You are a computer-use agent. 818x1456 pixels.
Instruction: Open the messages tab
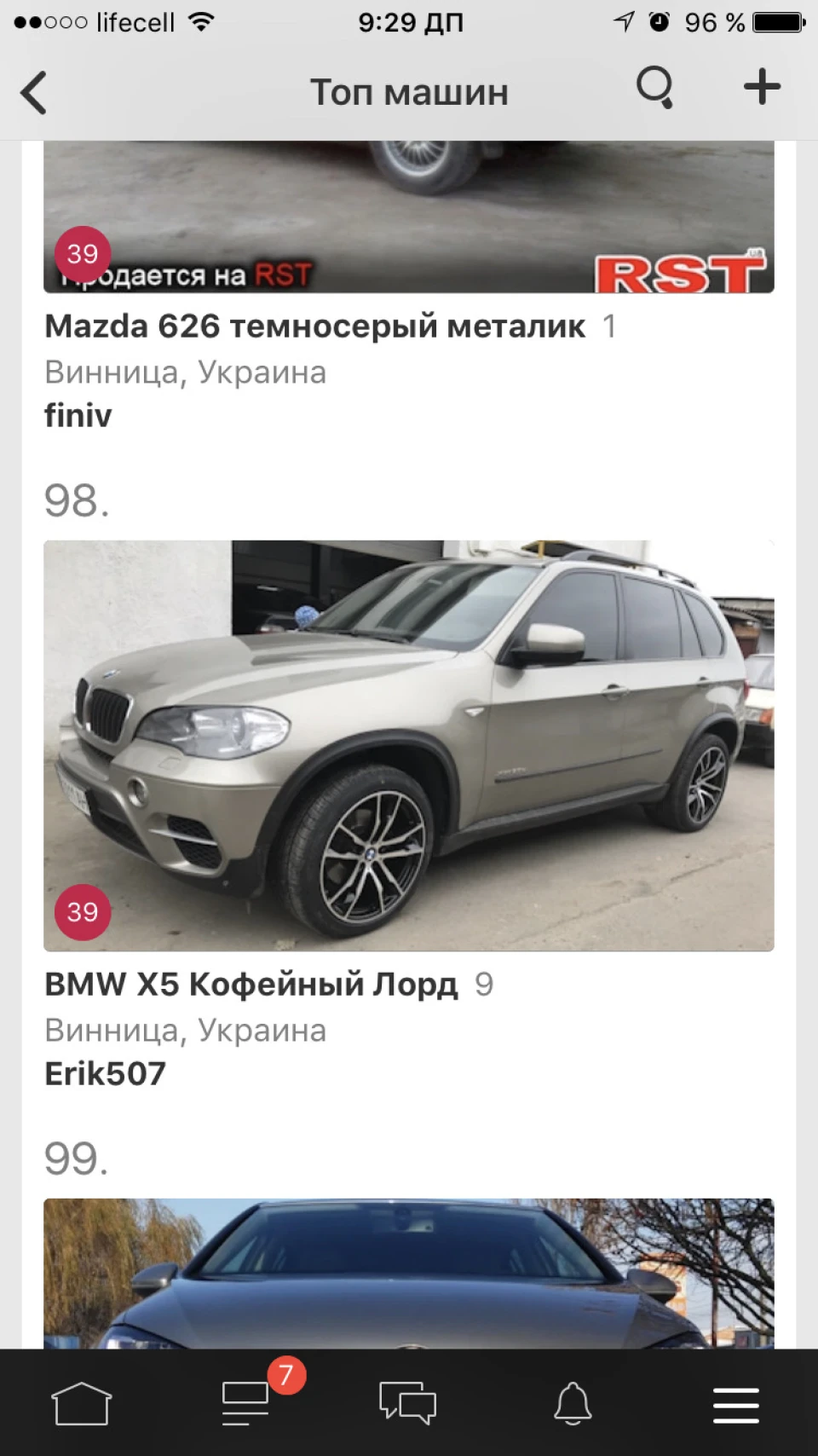click(x=408, y=1403)
